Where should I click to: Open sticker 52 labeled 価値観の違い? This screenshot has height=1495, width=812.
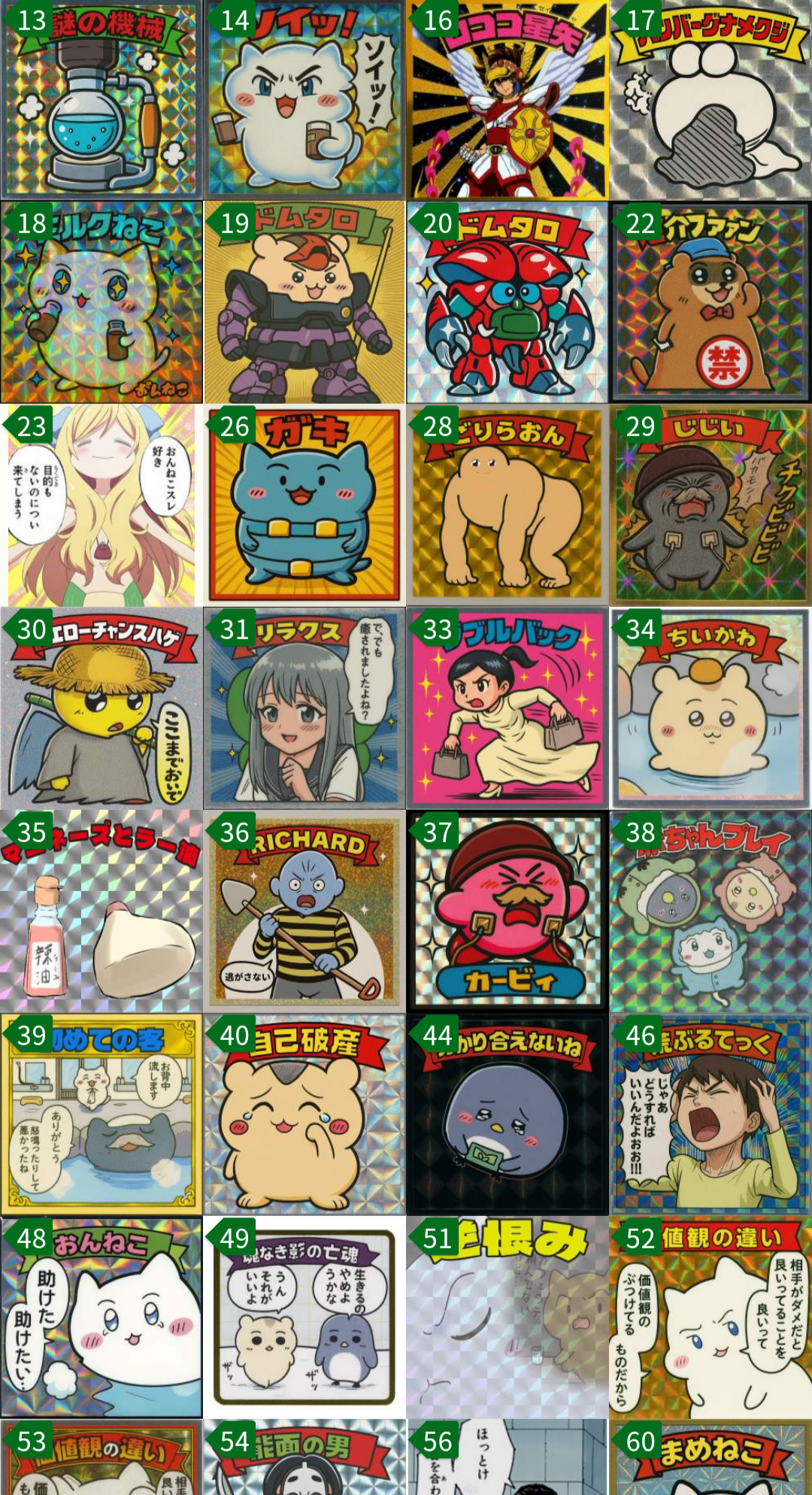pos(710,1318)
